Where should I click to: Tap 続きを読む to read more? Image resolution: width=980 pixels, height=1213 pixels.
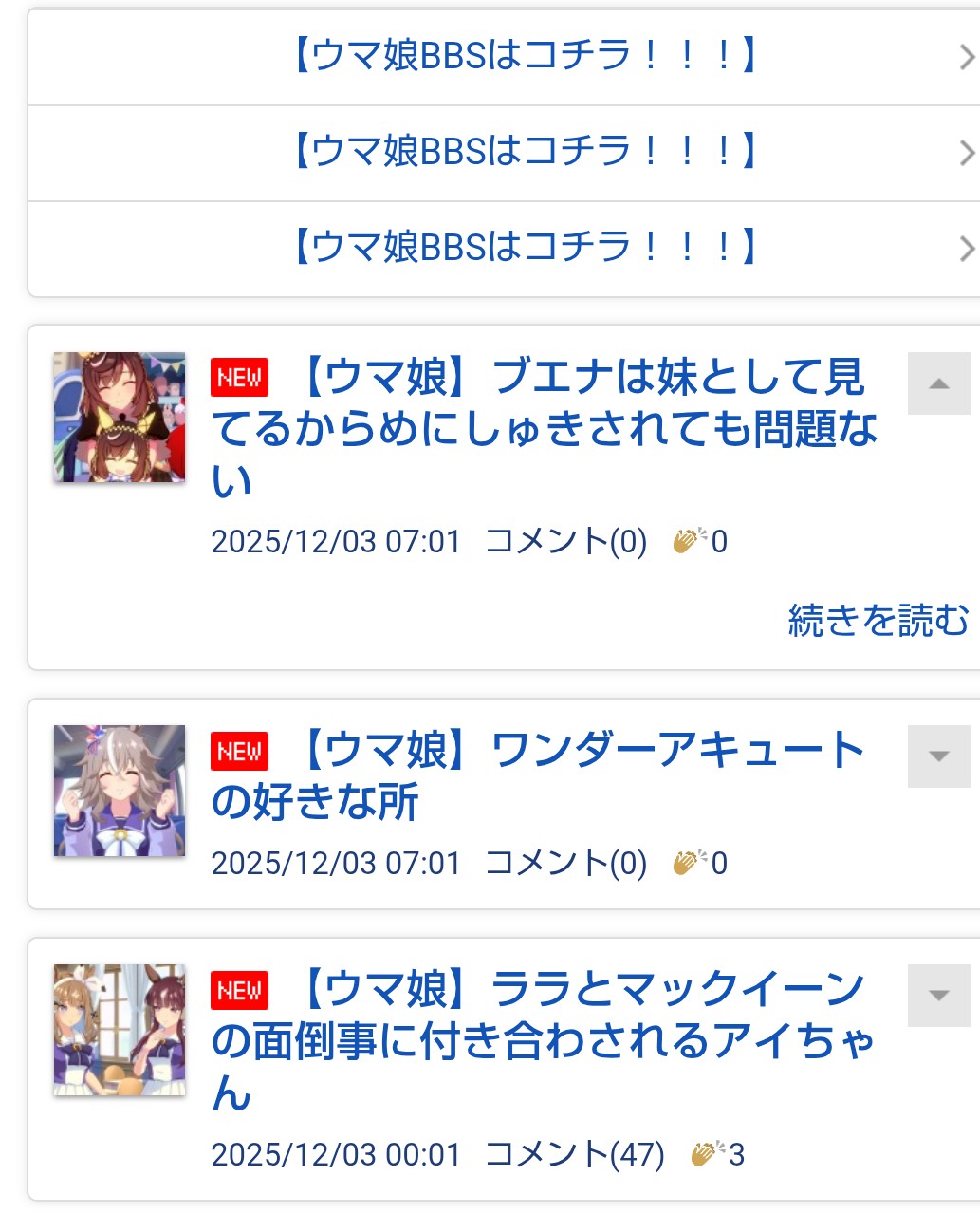click(878, 620)
